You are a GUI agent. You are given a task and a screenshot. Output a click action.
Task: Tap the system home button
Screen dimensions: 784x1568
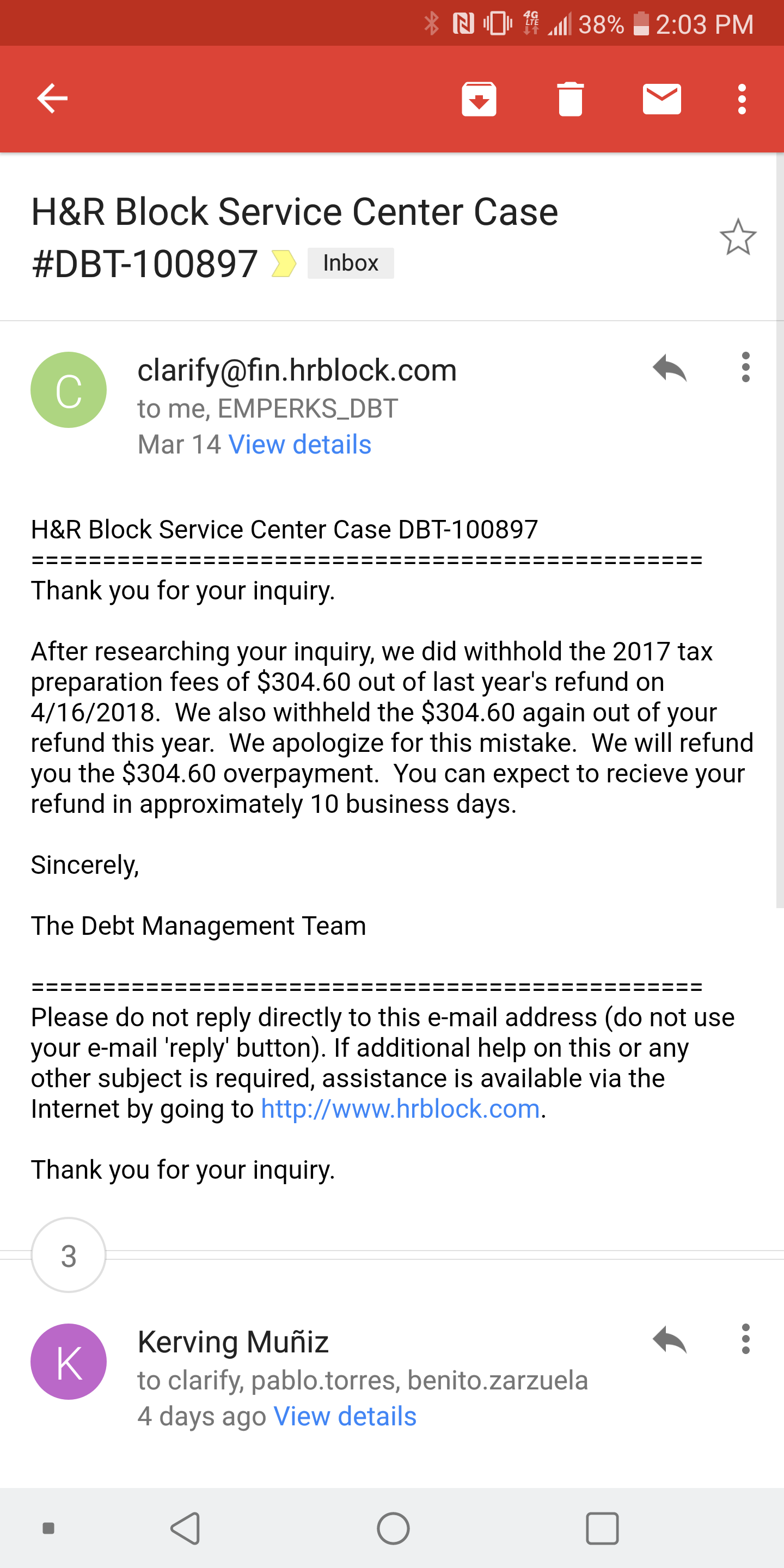(x=393, y=1528)
